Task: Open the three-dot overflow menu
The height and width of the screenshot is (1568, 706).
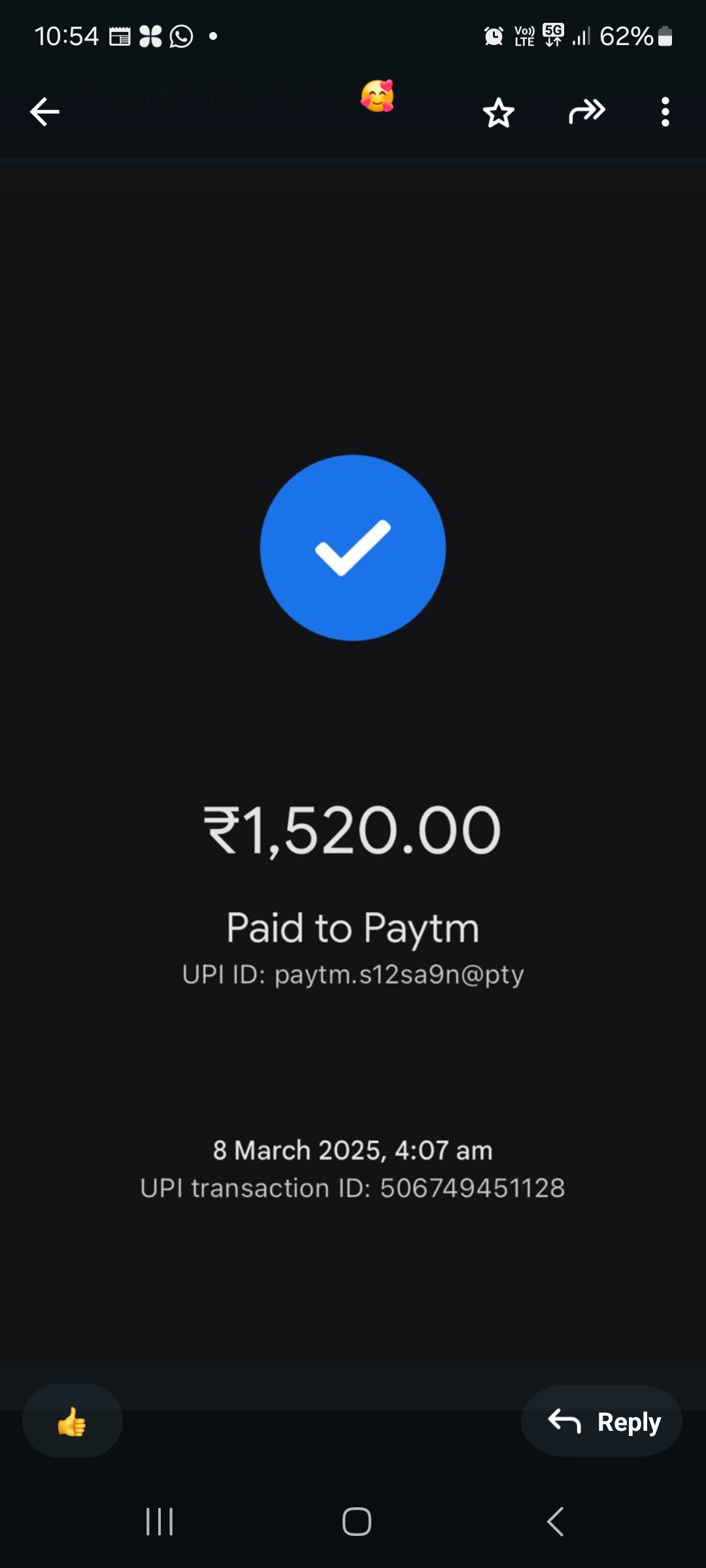Action: [665, 112]
